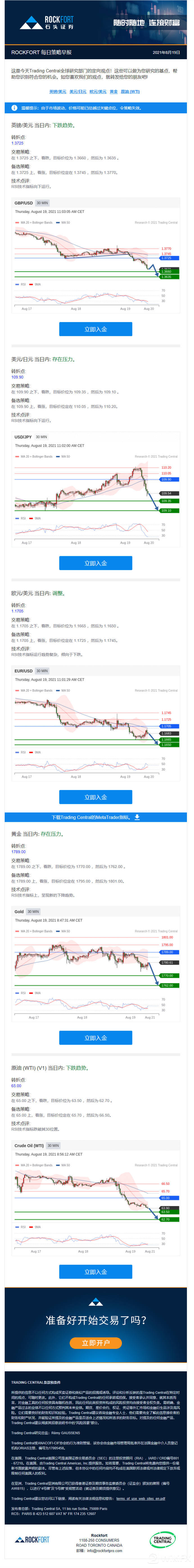Open the 美元/日元 link
Image resolution: width=194 pixels, height=1568 pixels.
[78, 91]
